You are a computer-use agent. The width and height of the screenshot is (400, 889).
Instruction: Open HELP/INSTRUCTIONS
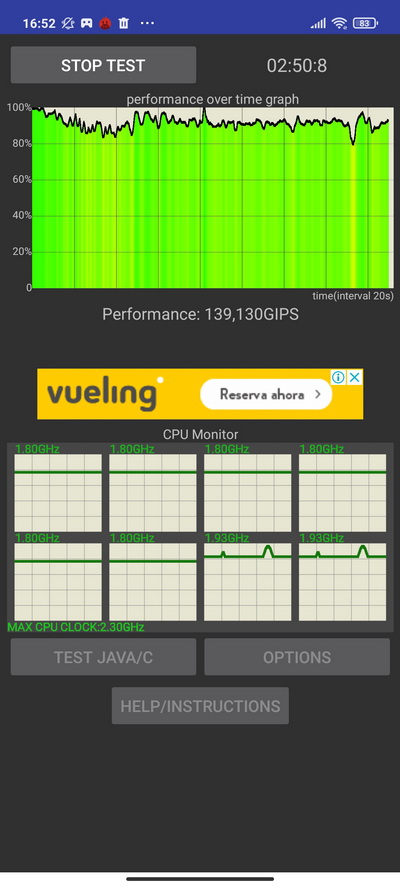click(x=200, y=706)
